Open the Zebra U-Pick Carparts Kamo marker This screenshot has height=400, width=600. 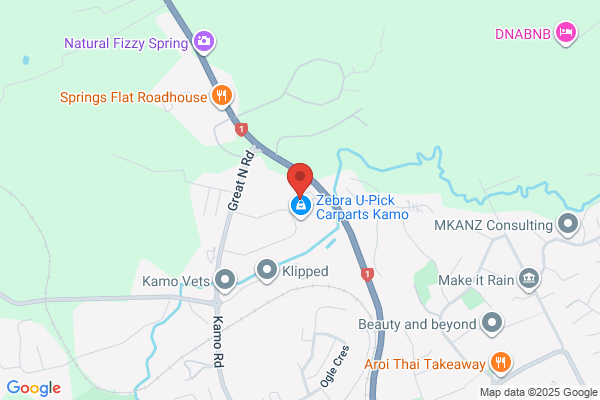(x=301, y=206)
